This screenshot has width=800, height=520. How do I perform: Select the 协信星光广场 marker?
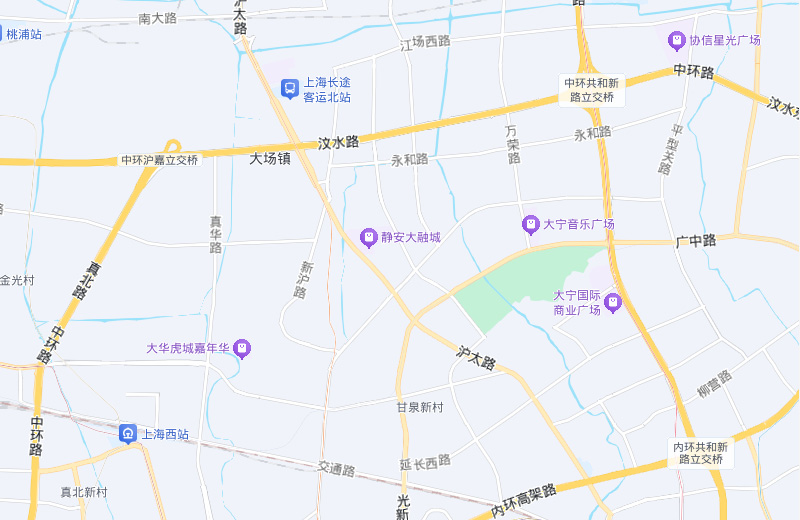[x=676, y=40]
